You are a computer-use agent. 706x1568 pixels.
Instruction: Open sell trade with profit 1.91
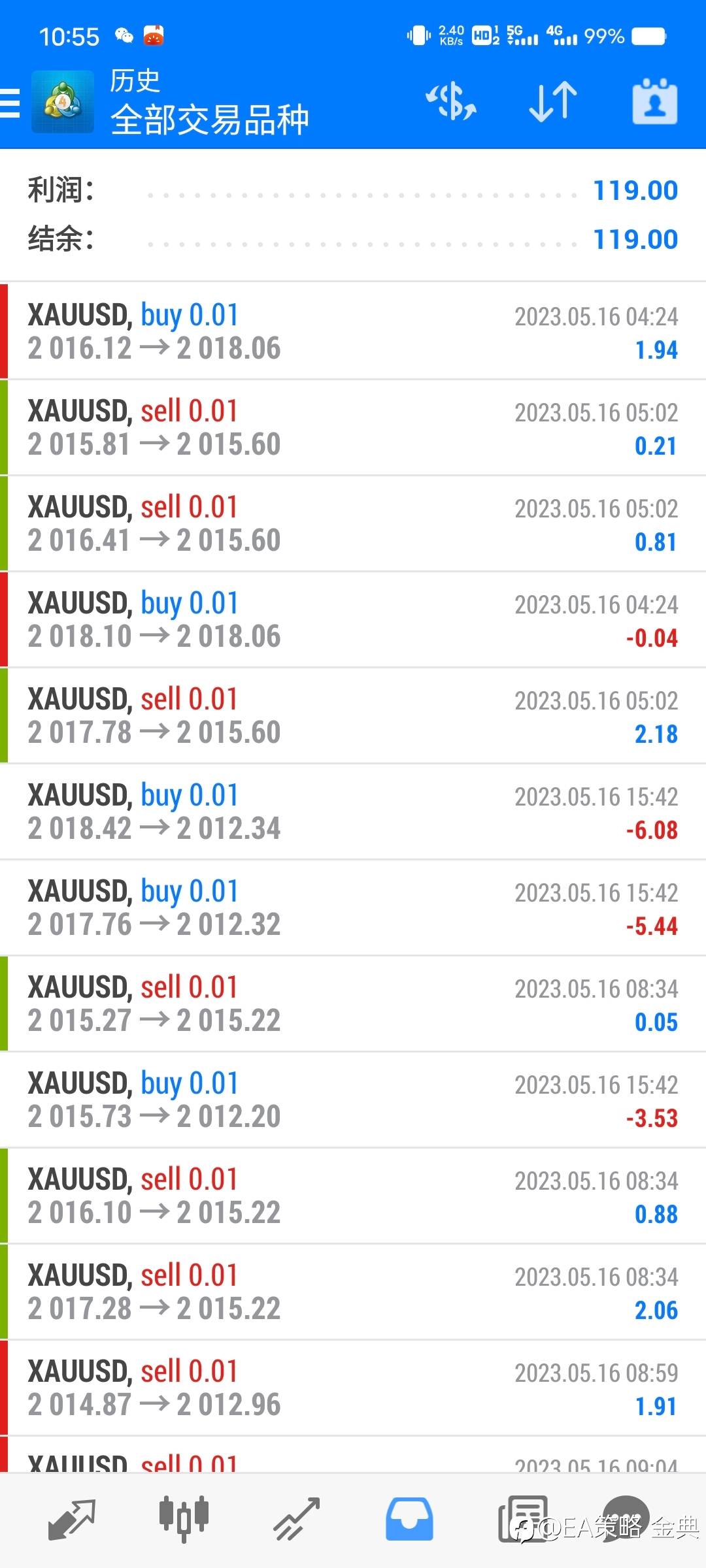(x=353, y=1388)
